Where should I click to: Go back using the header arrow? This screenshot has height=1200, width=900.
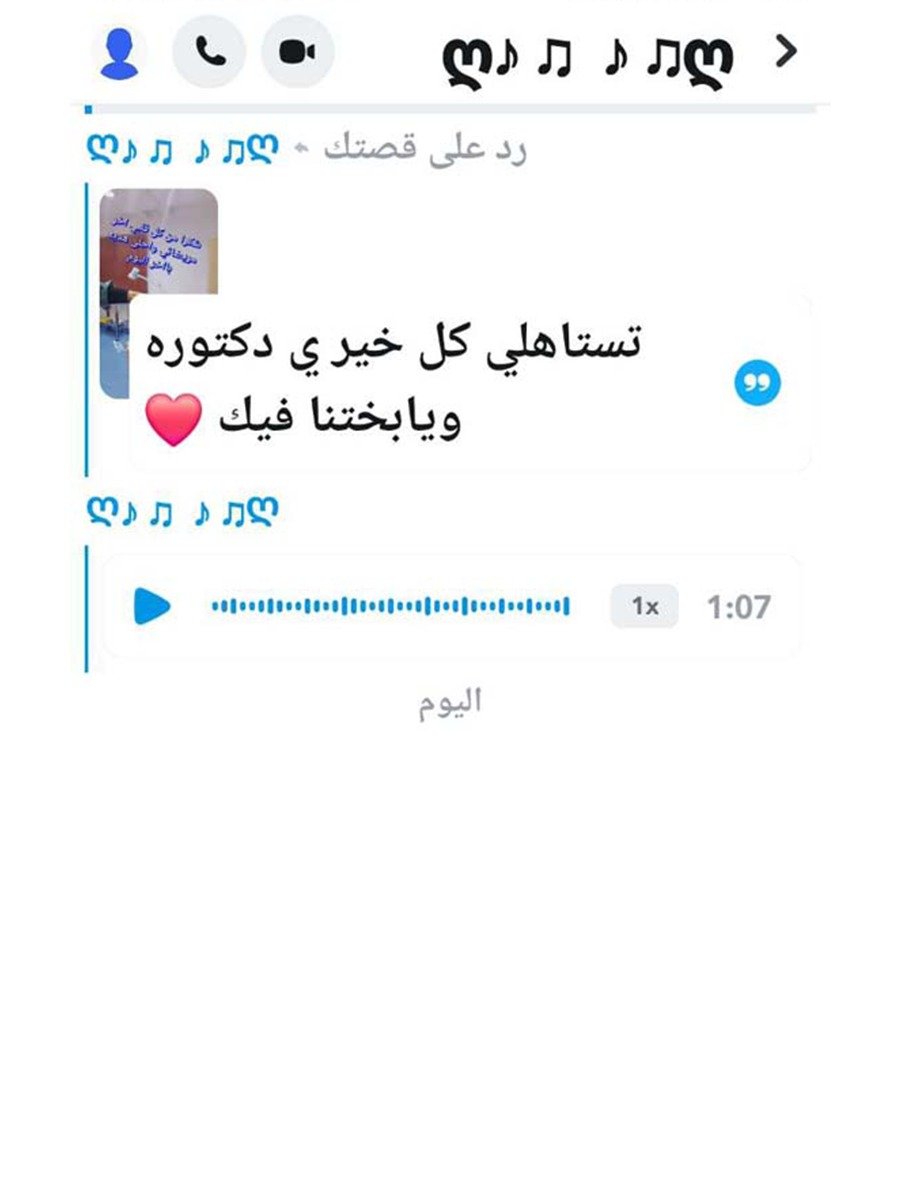click(x=788, y=52)
